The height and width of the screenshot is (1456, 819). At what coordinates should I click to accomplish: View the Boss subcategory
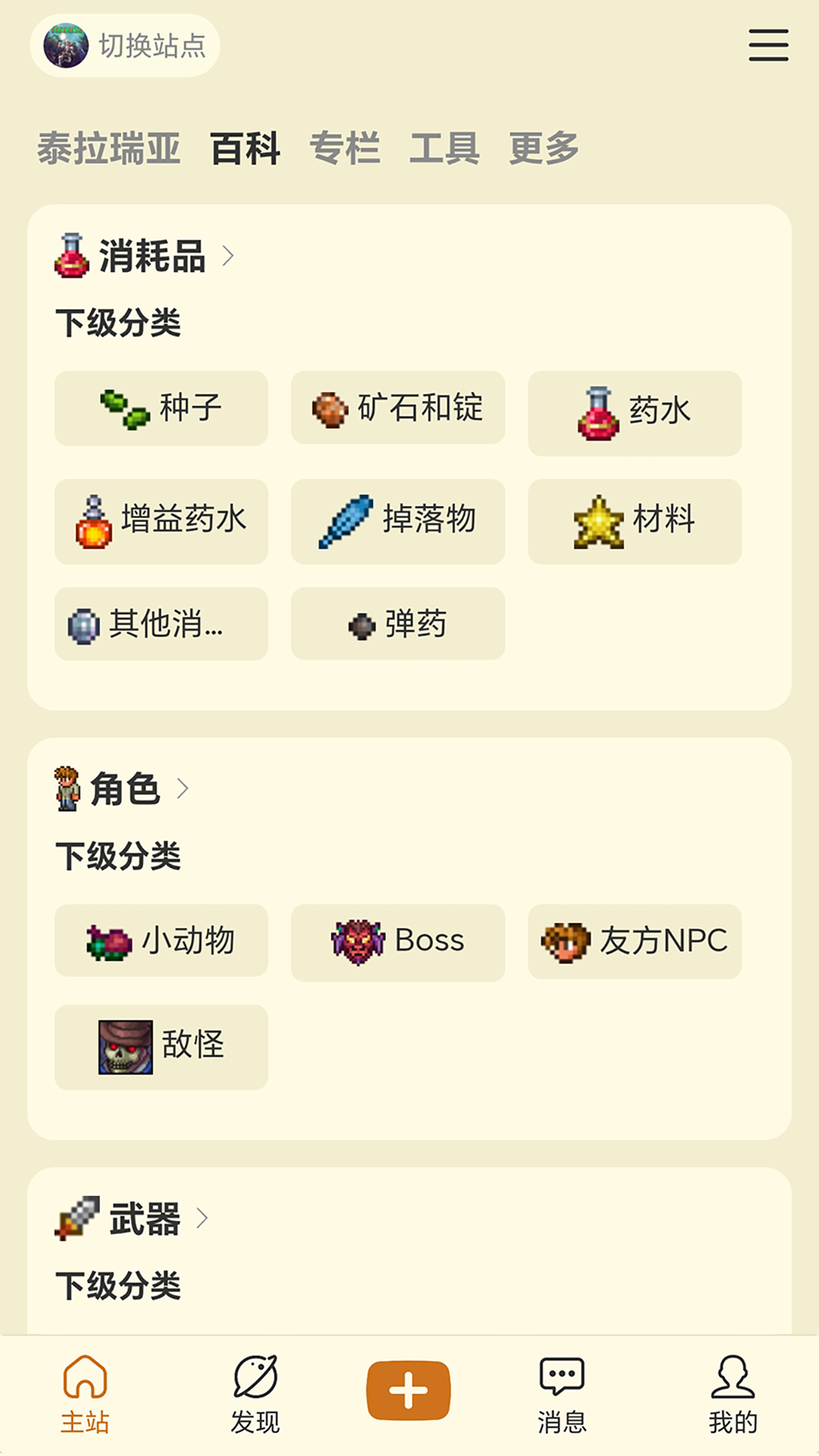[397, 942]
